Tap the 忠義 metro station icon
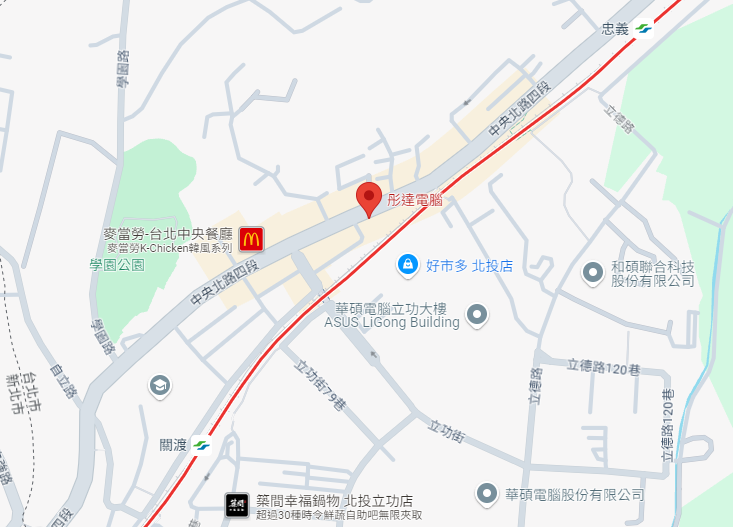733x527 pixels. 642,28
